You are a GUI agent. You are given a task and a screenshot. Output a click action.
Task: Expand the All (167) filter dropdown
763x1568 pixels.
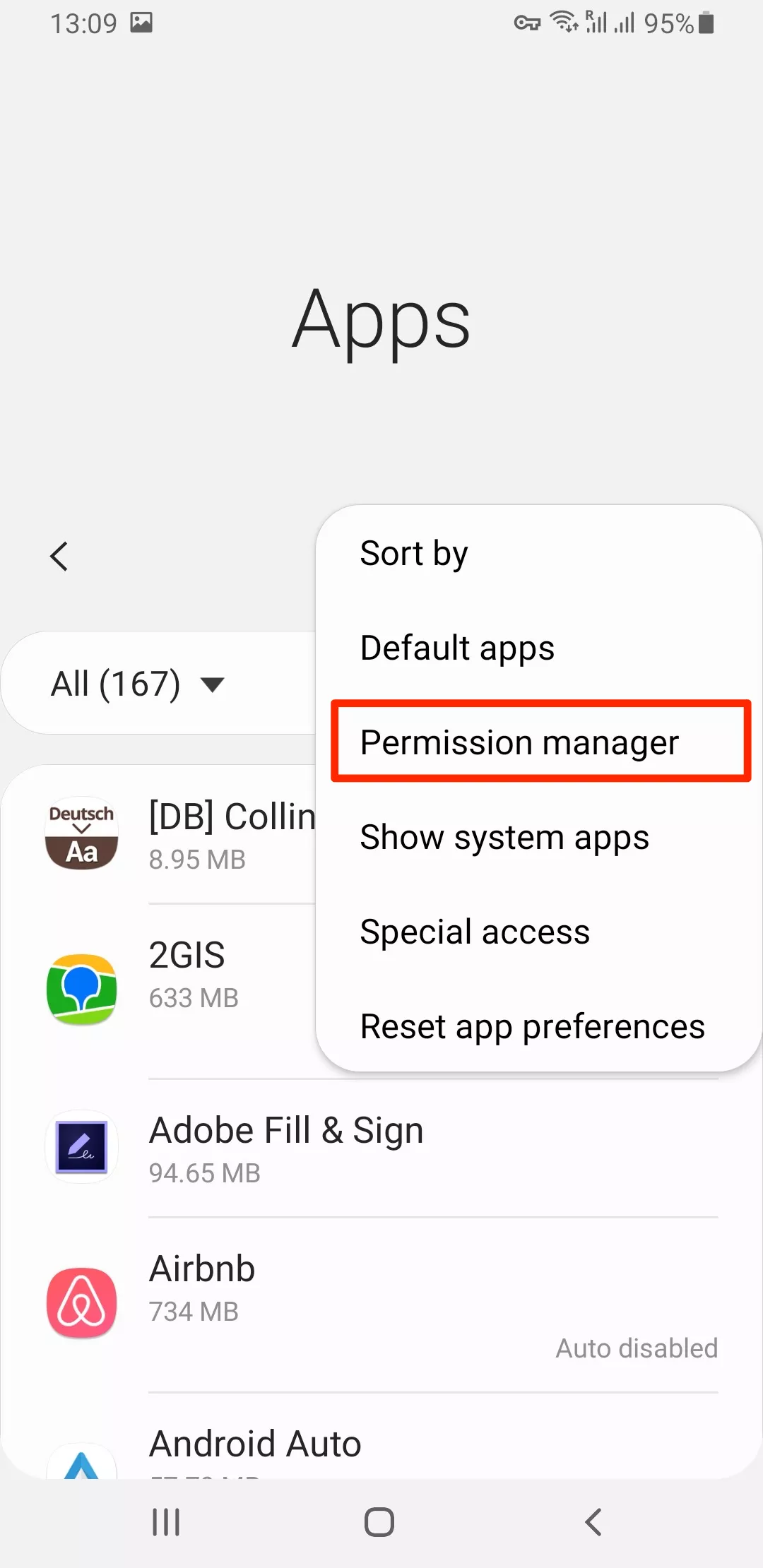click(x=138, y=684)
